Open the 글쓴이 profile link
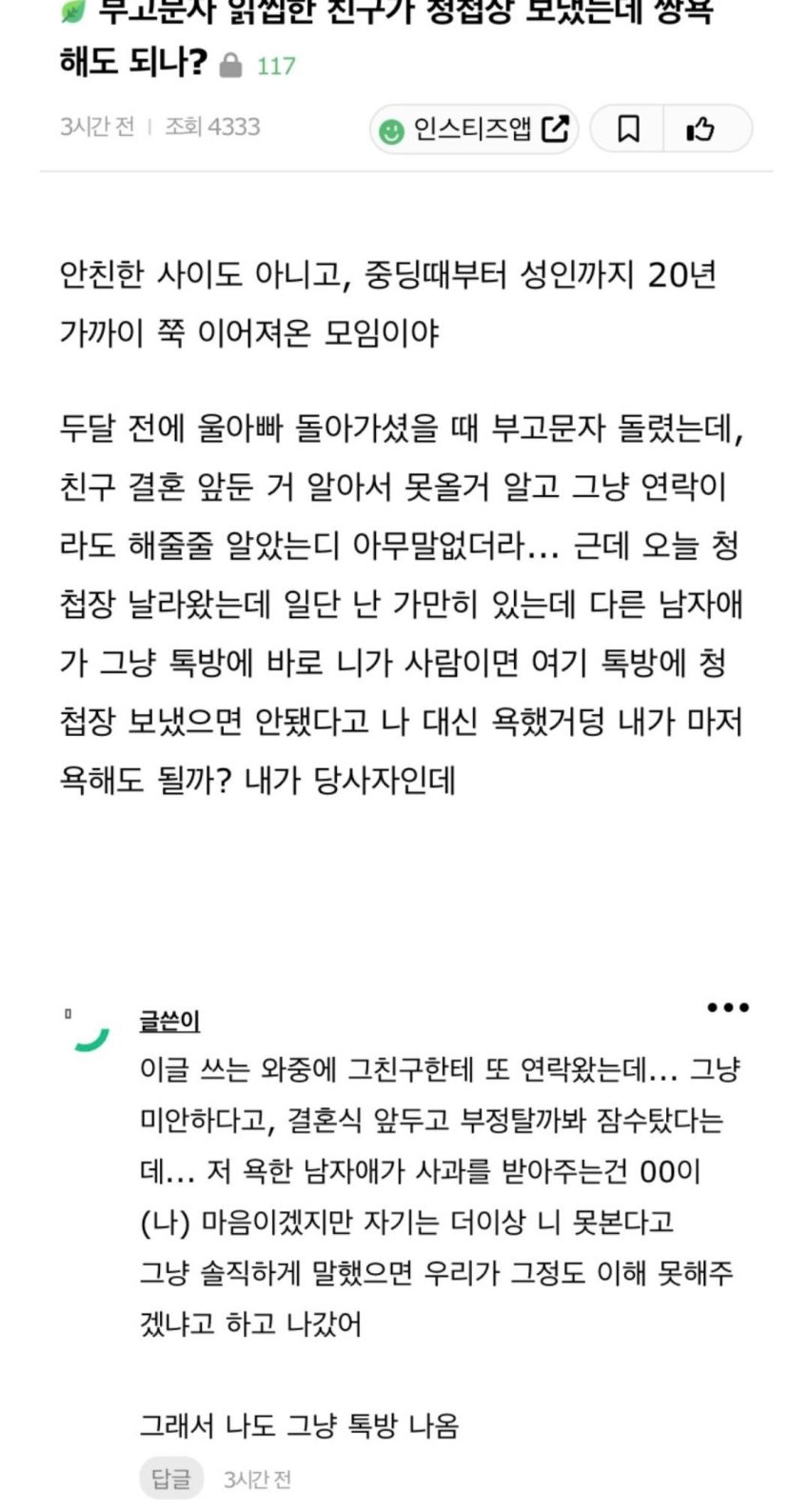The height and width of the screenshot is (1512, 809). pyautogui.click(x=169, y=1022)
